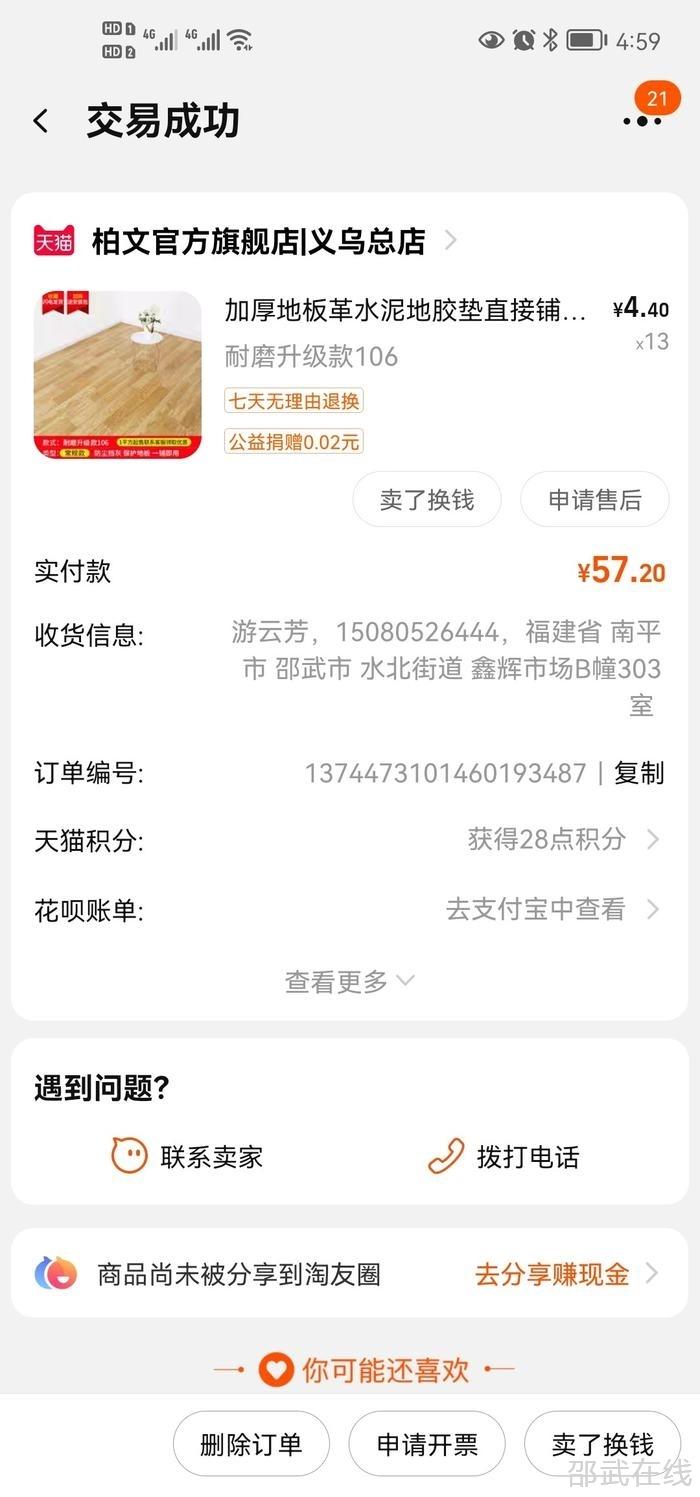Tap 卖了换钱 in the bottom bar

pyautogui.click(x=602, y=1444)
